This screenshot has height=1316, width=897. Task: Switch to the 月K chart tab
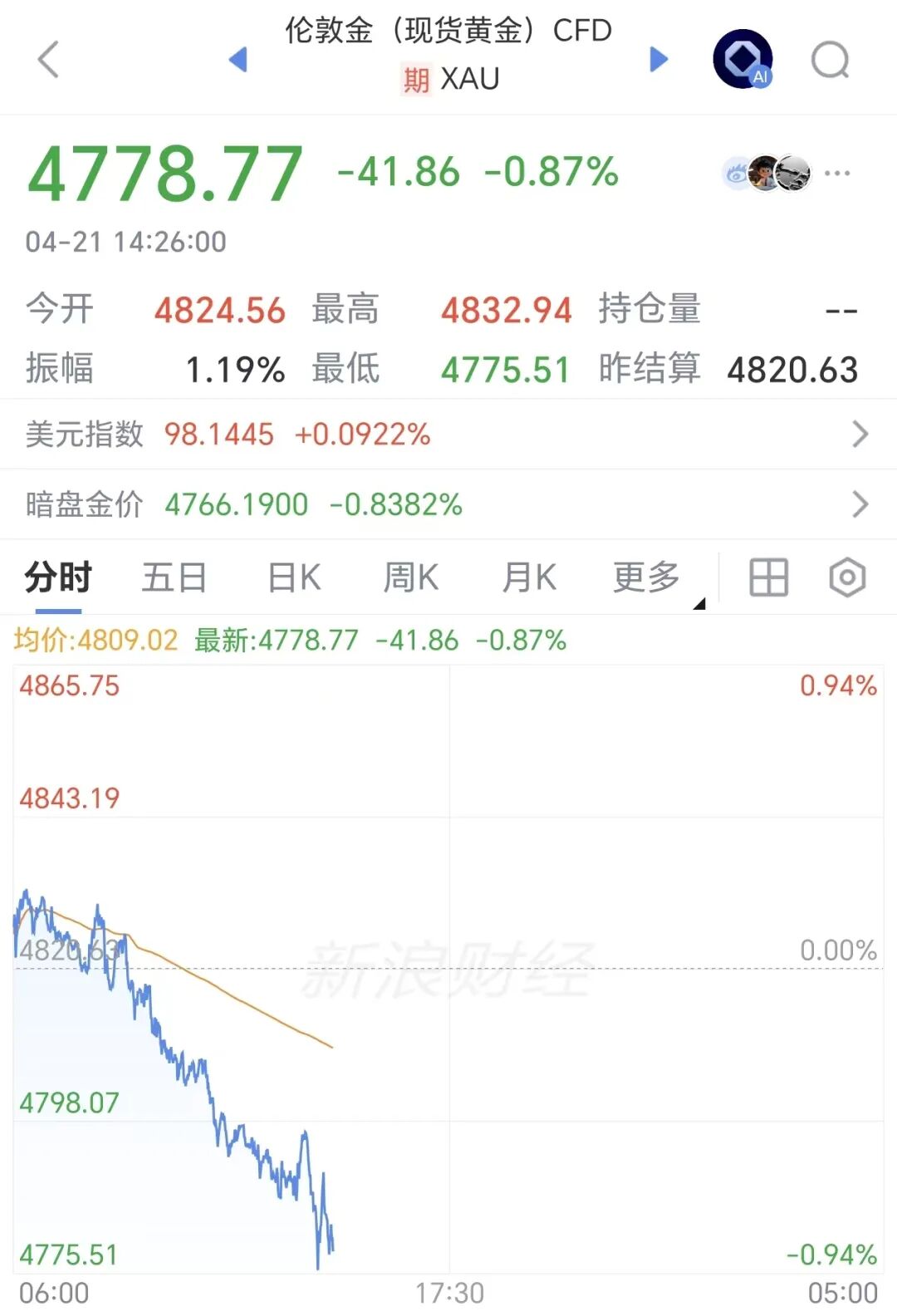[529, 577]
